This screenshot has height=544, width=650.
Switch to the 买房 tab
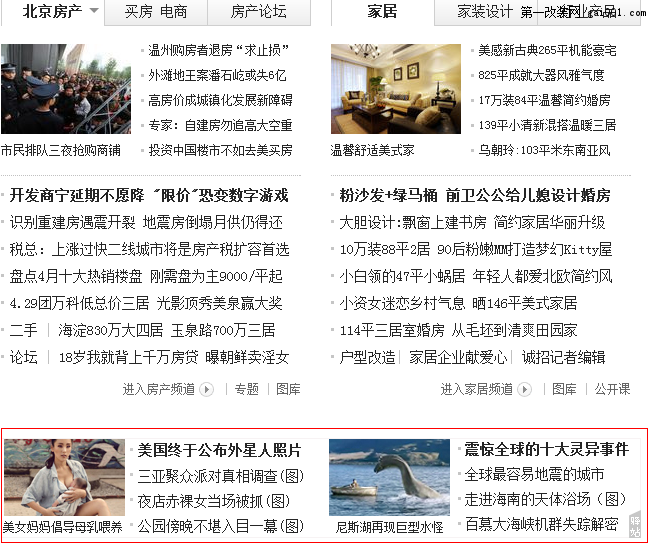pyautogui.click(x=139, y=12)
